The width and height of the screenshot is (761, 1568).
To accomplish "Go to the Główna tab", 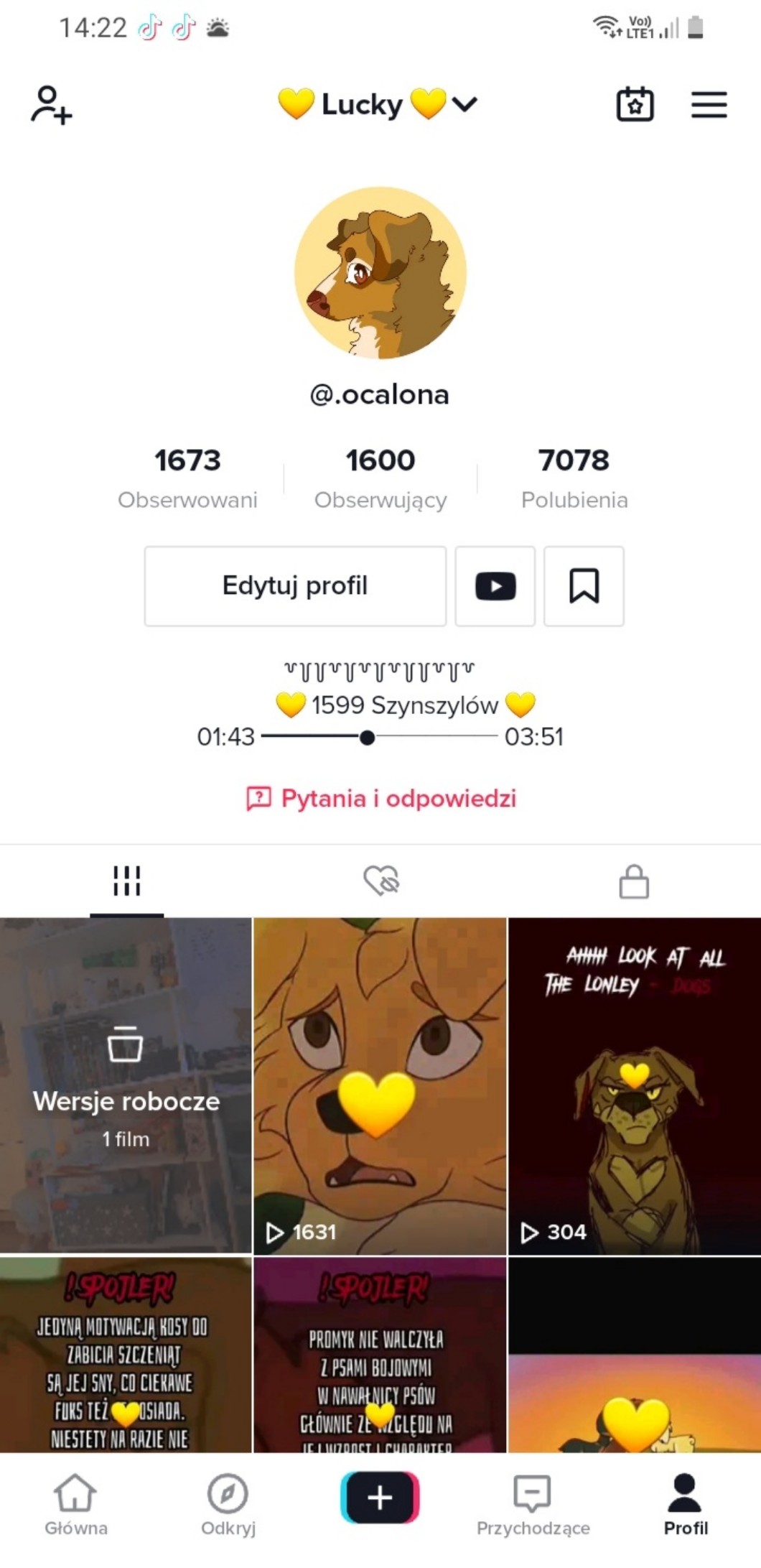I will 75,1504.
